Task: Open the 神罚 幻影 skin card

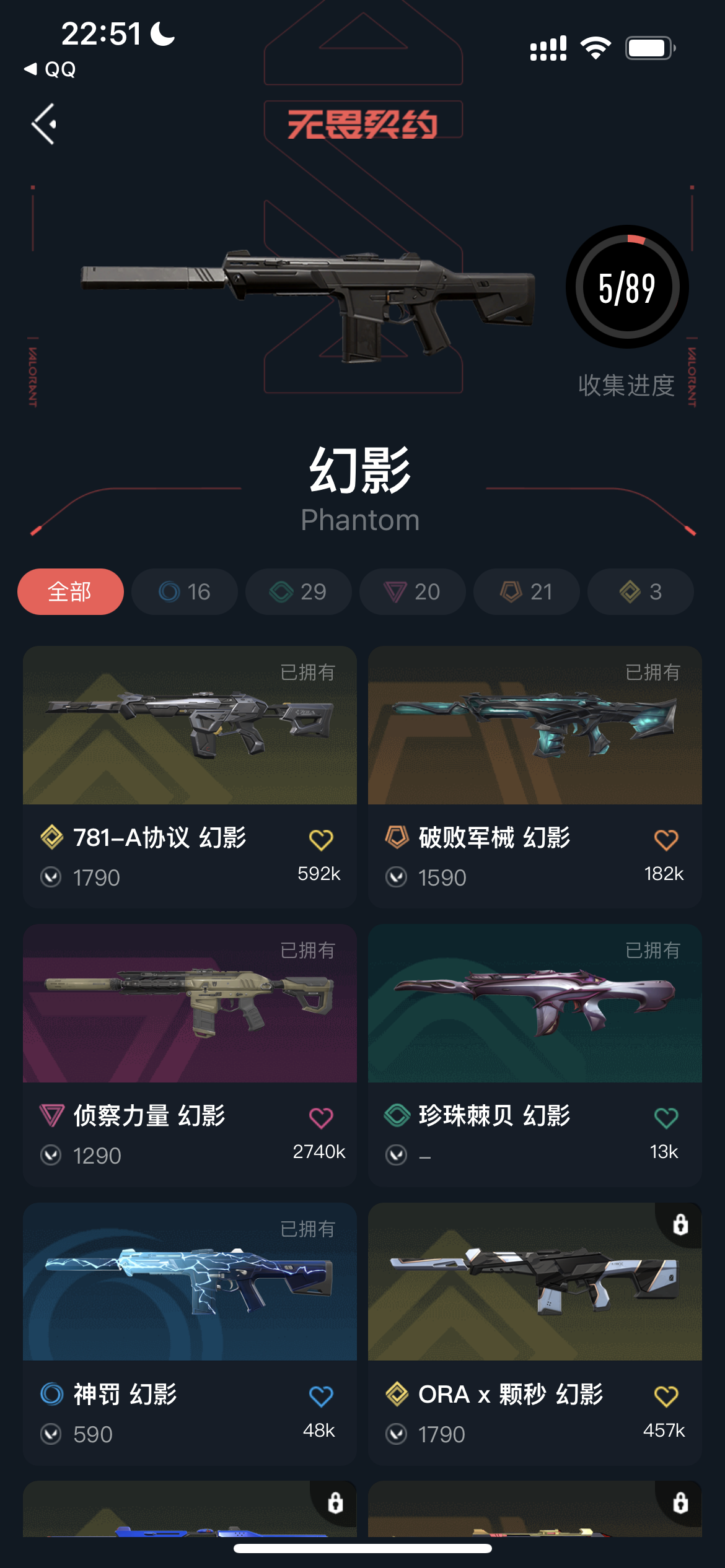Action: (x=190, y=1334)
